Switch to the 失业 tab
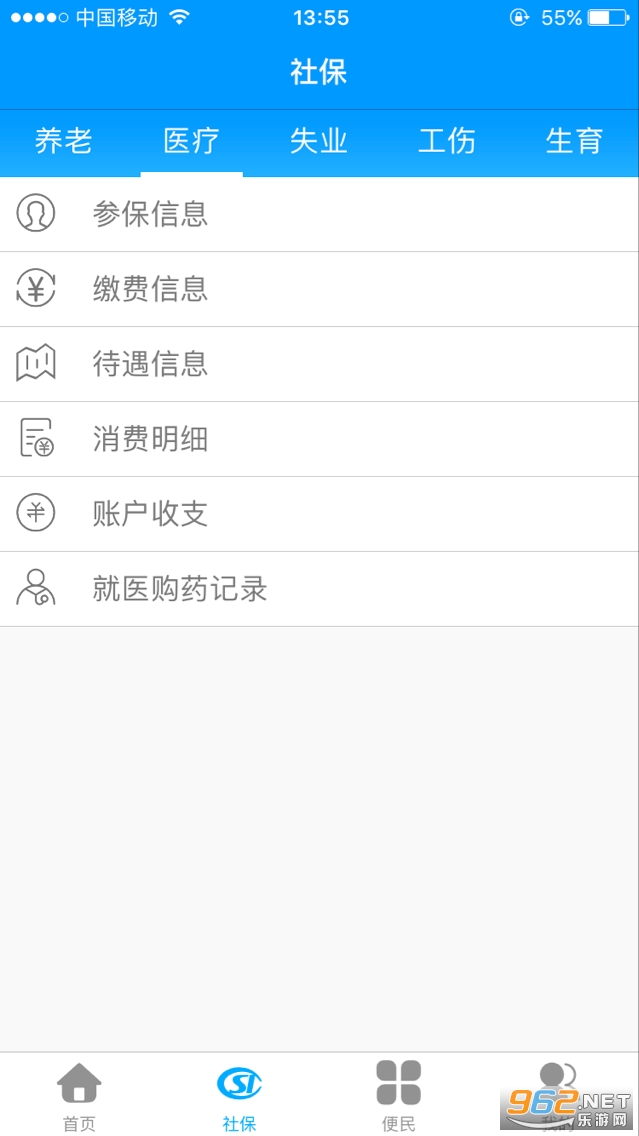 (319, 142)
